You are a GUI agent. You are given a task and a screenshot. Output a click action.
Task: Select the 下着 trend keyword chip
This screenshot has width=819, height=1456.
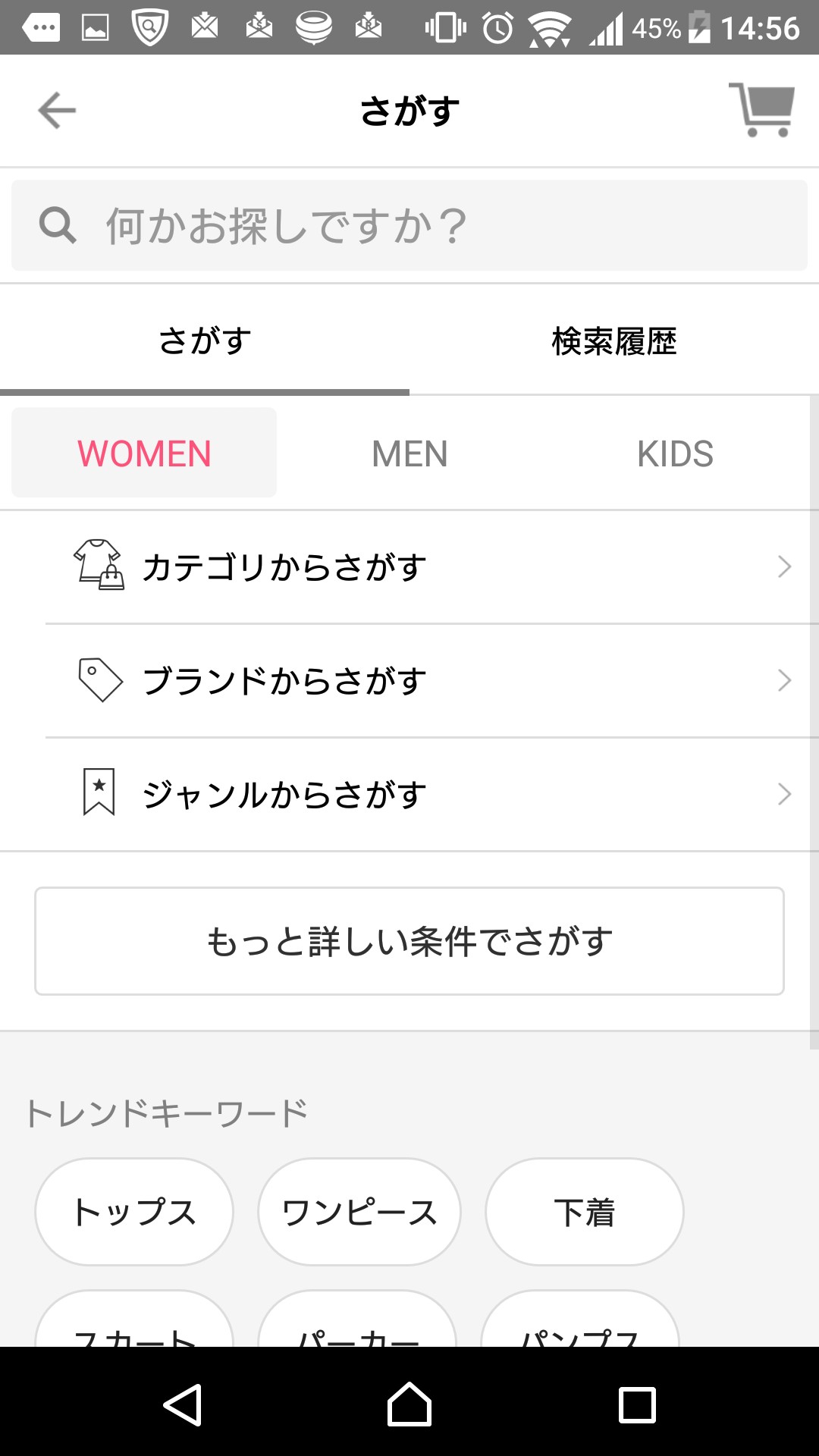tap(584, 1212)
